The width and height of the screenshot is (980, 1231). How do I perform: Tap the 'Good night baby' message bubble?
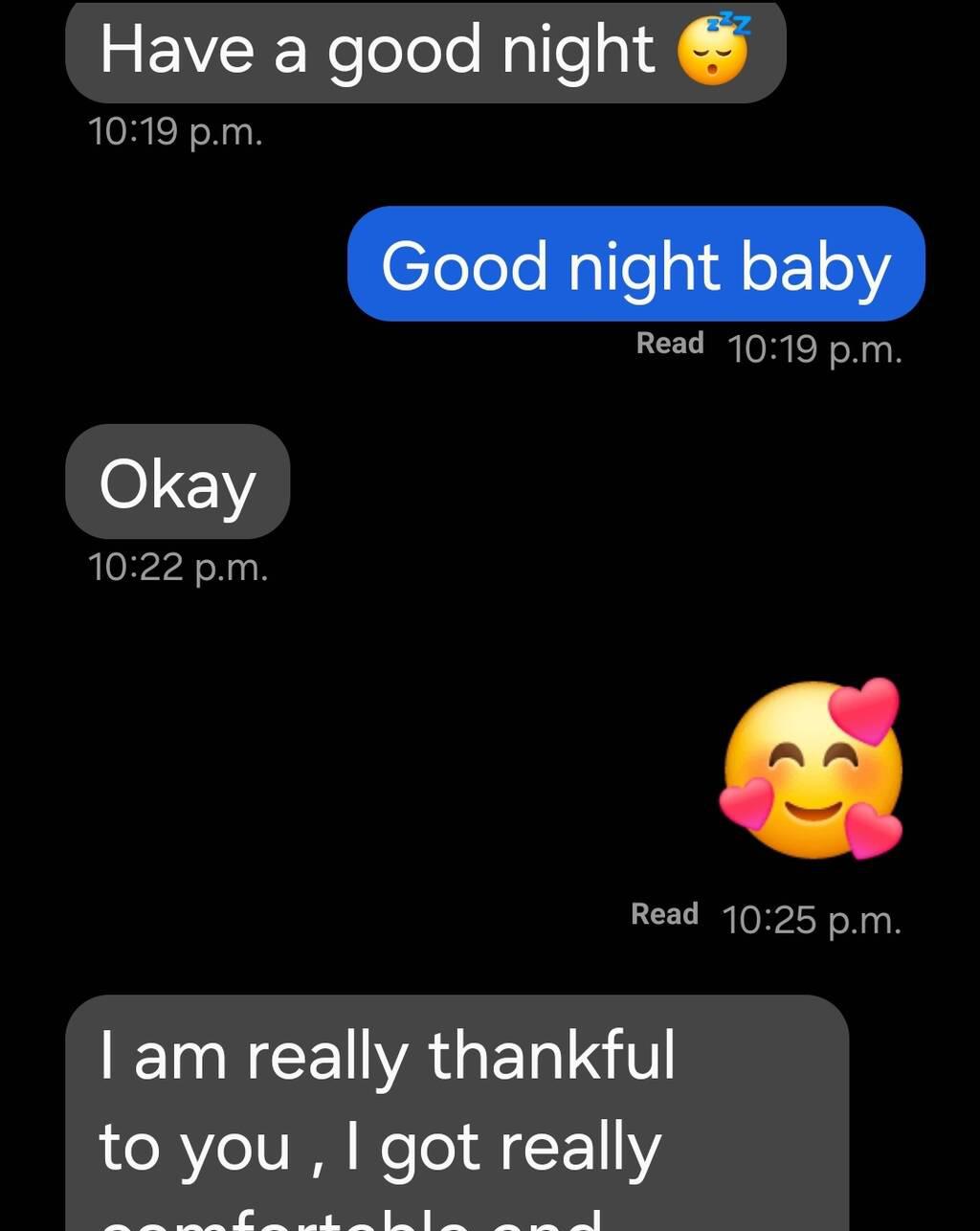pyautogui.click(x=635, y=264)
